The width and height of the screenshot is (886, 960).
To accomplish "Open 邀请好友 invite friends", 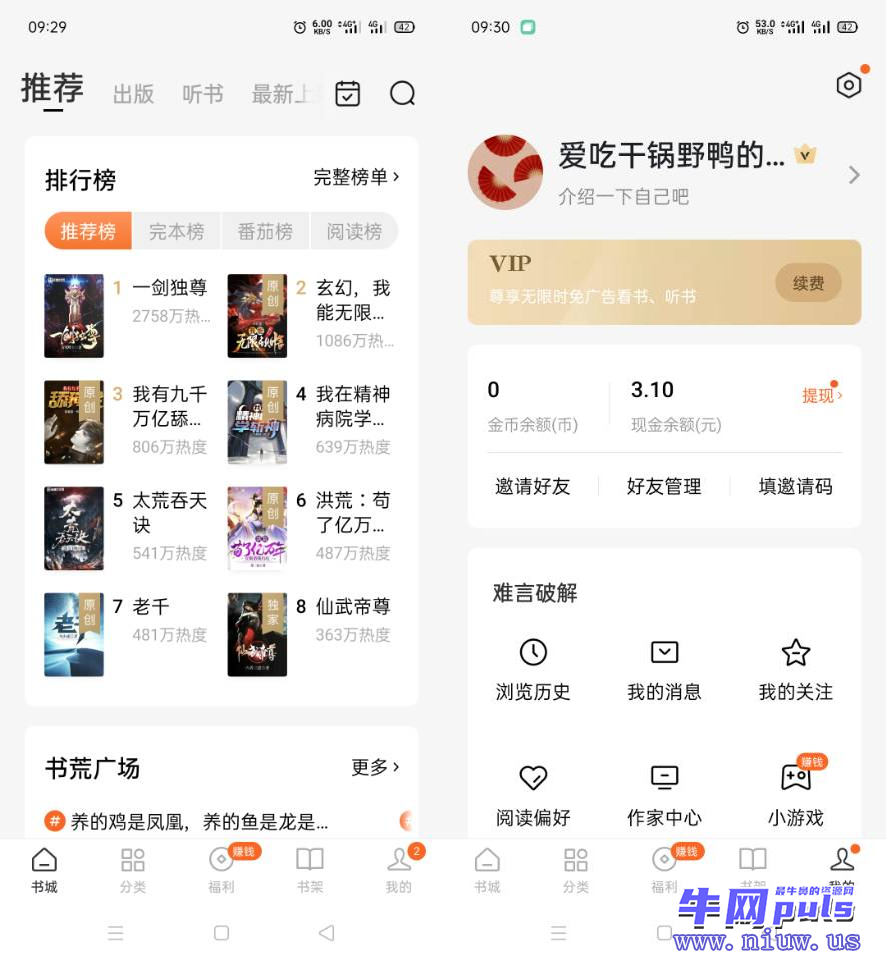I will [532, 486].
